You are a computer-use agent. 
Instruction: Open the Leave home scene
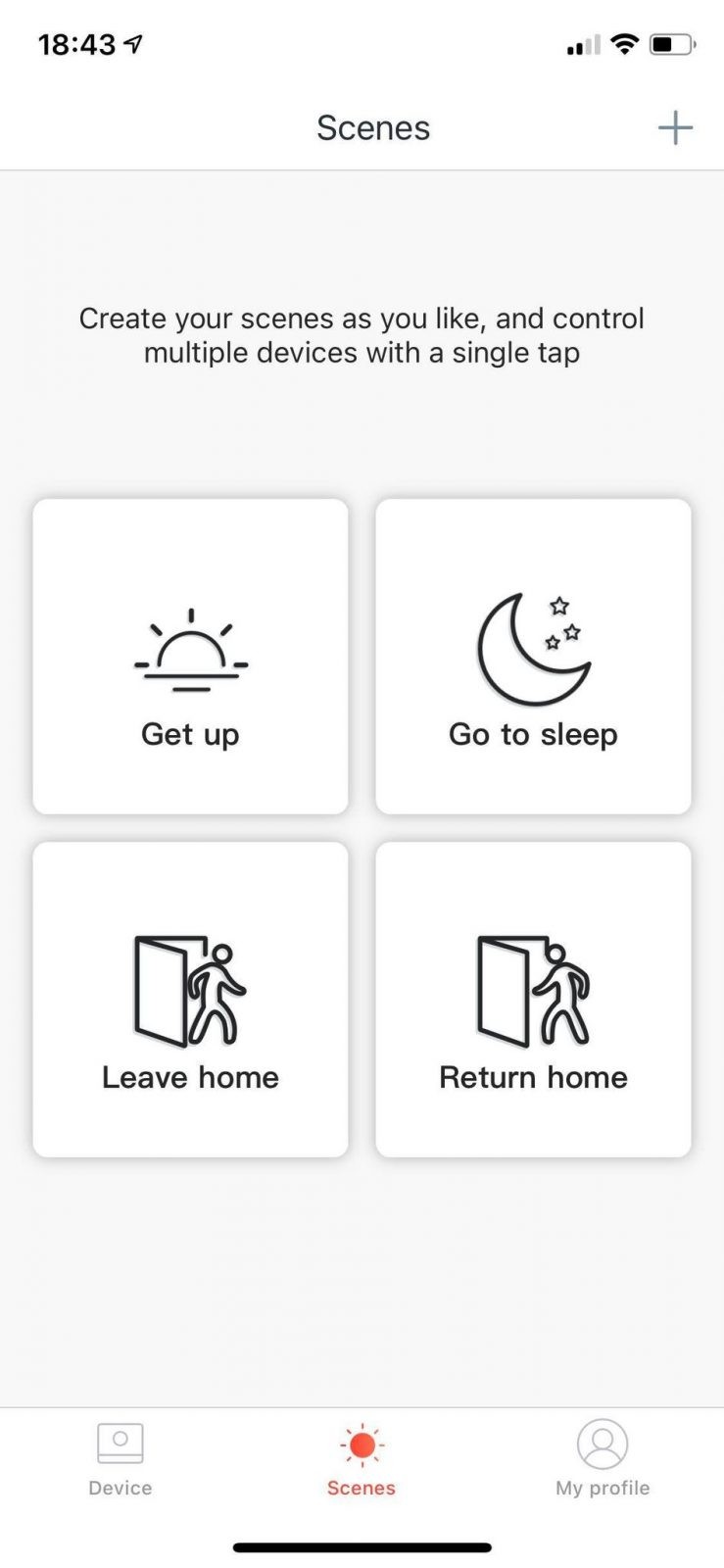(x=190, y=1000)
